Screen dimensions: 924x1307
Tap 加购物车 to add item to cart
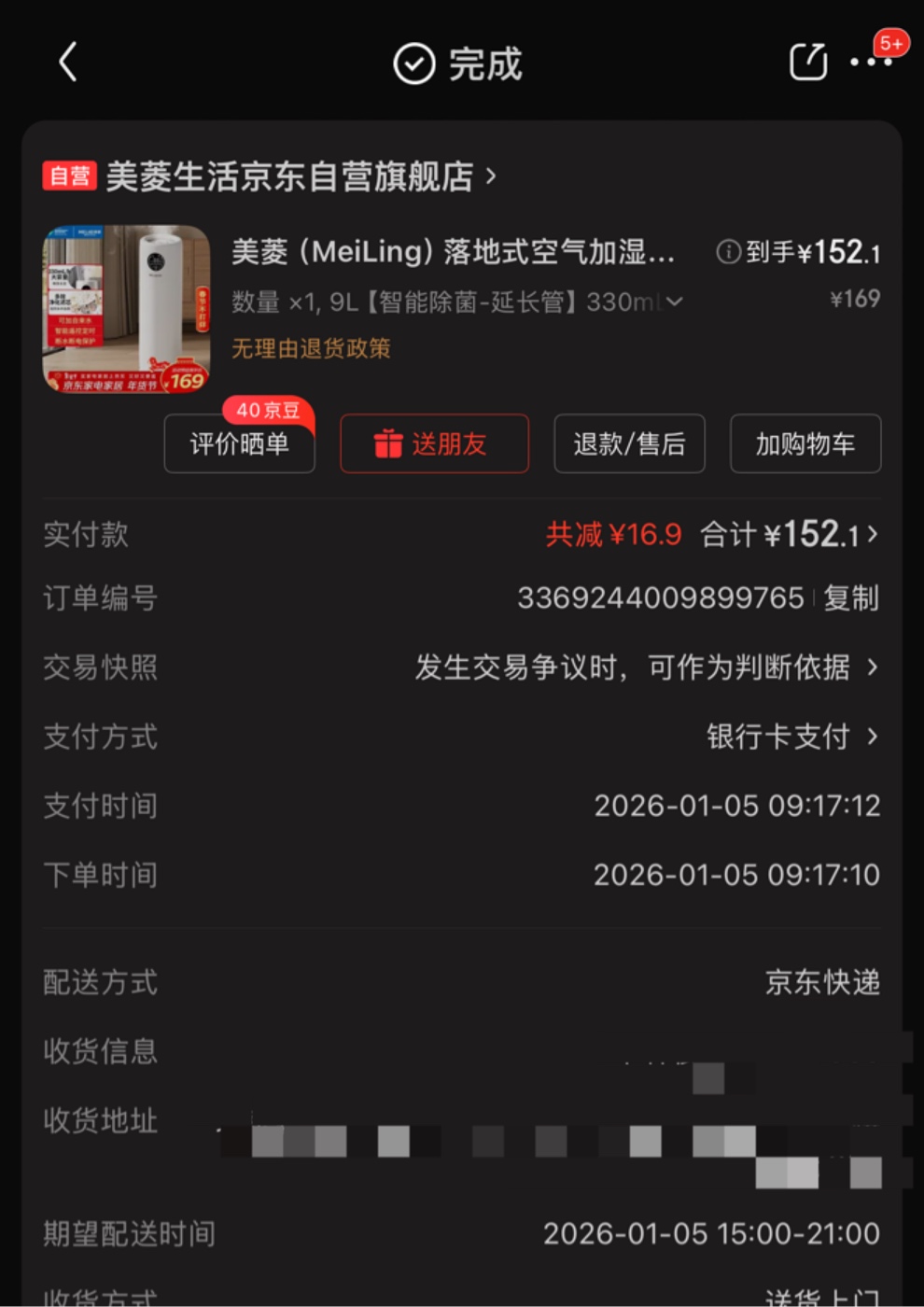coord(805,443)
